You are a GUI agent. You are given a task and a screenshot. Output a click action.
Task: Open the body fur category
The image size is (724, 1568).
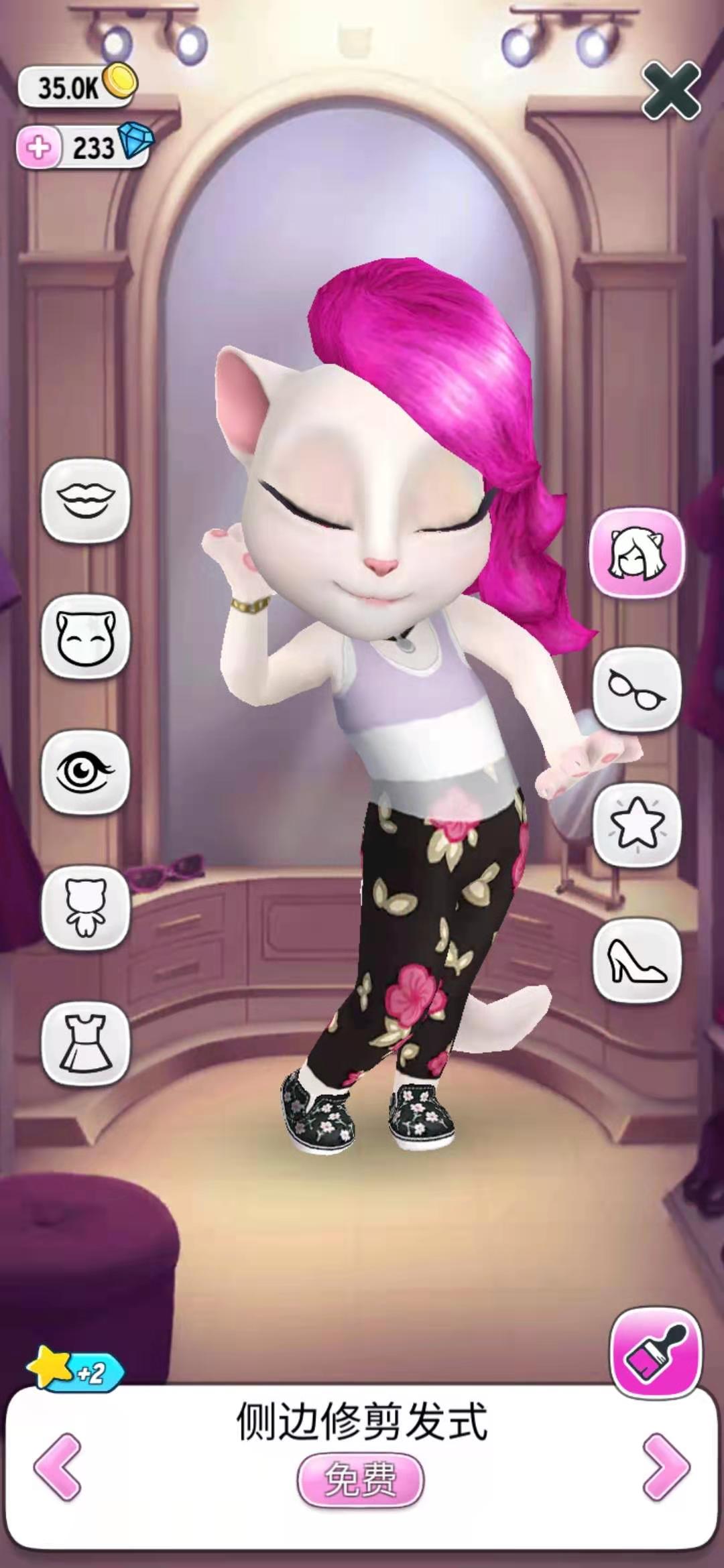pos(86,908)
